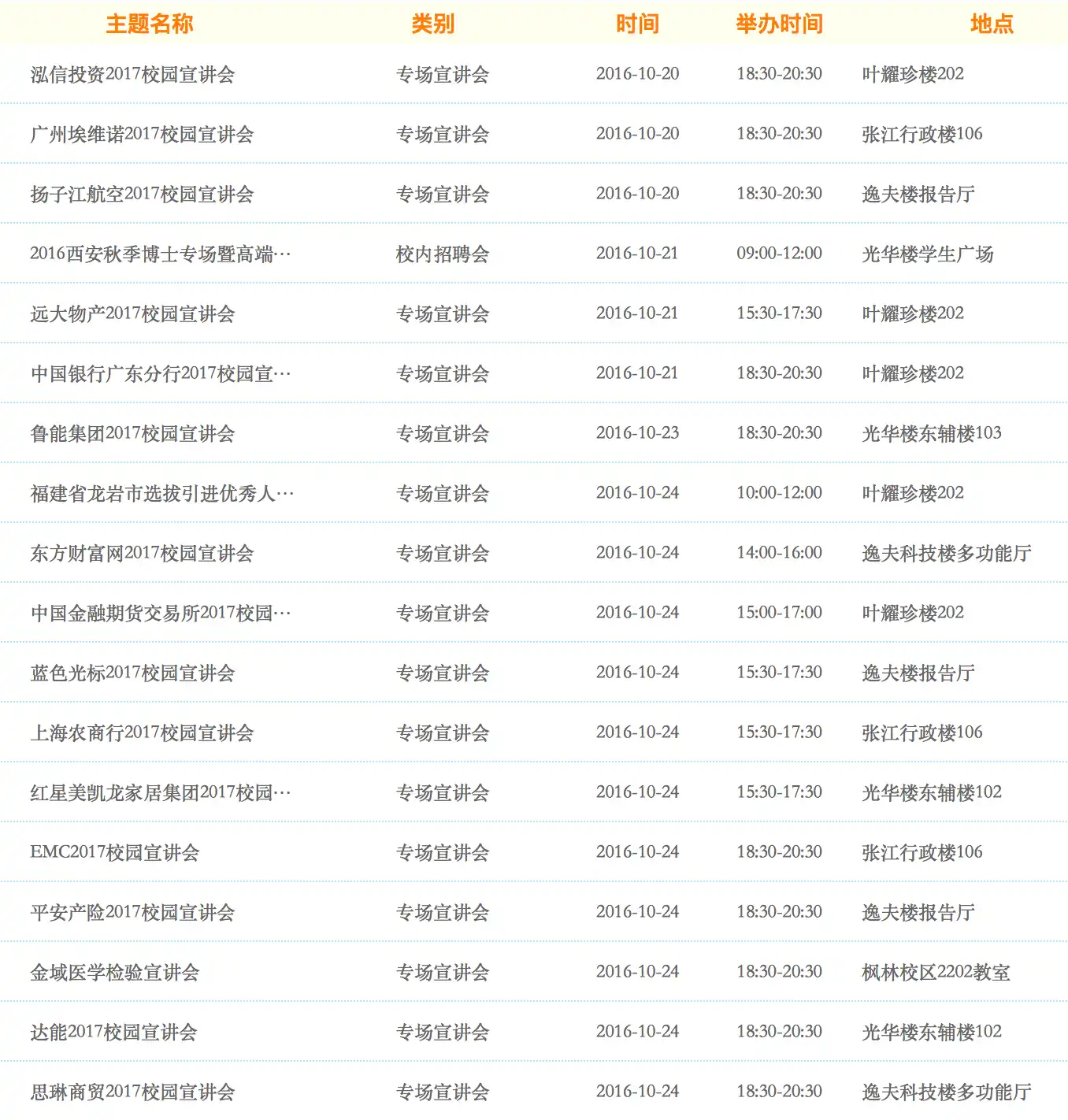The width and height of the screenshot is (1068, 1120).
Task: Open 广州埃维诺2017校园宣讲会 event
Action: click(142, 135)
